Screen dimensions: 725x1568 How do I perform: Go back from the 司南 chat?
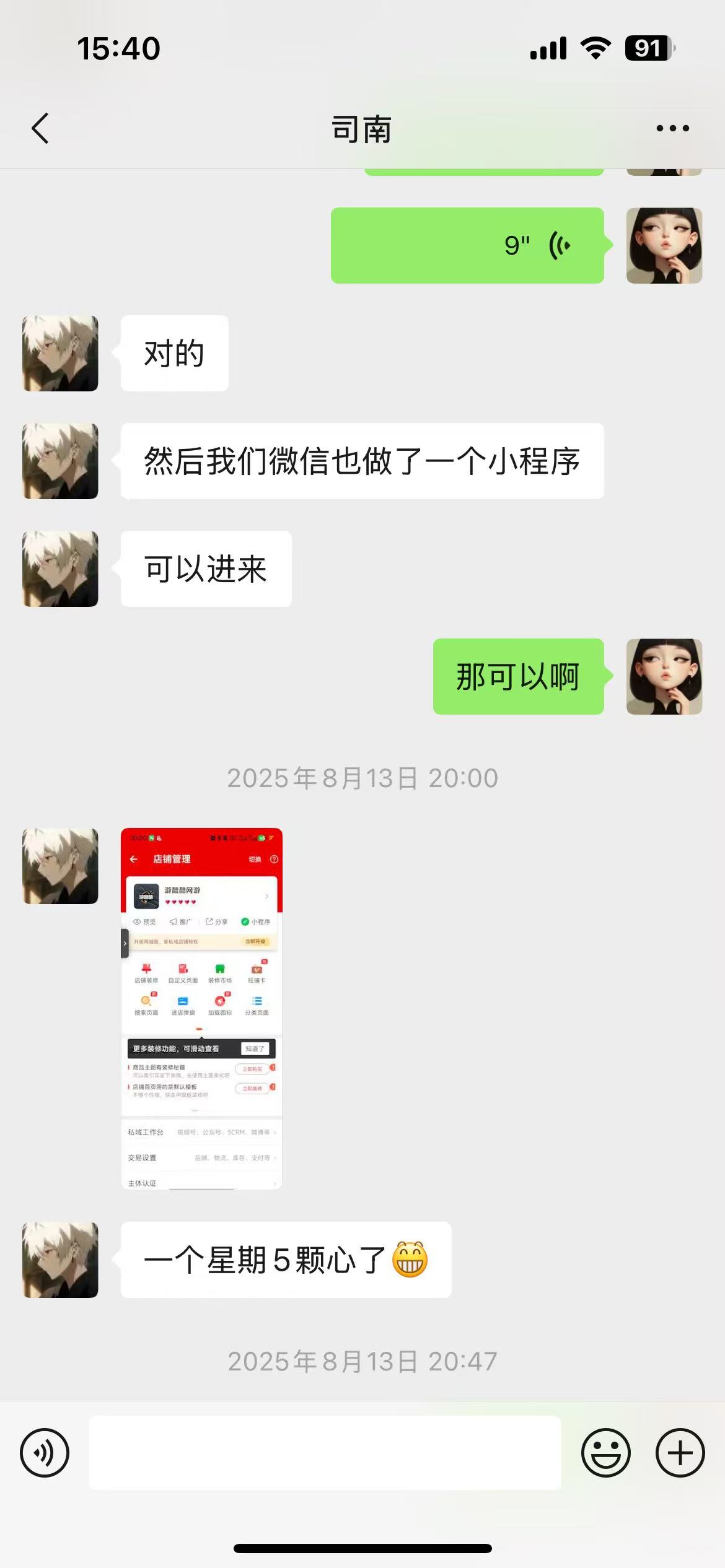41,129
